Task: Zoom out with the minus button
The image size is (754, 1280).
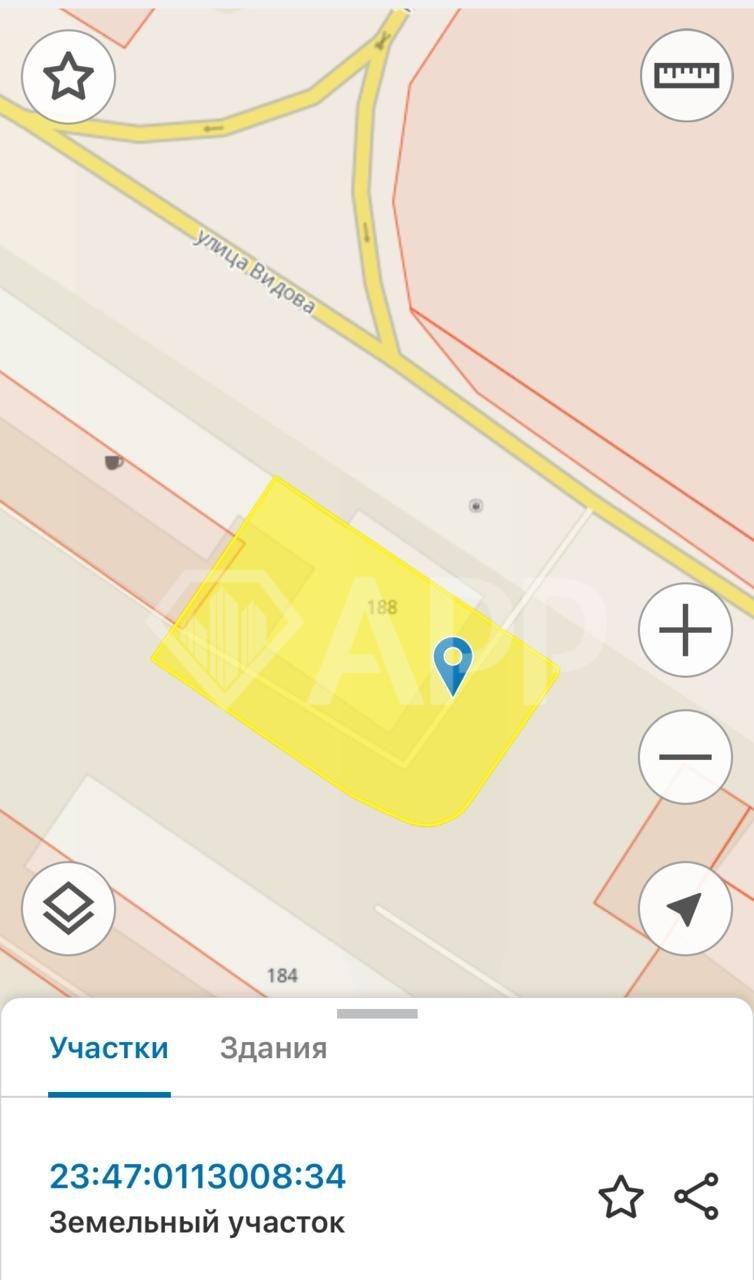Action: point(686,757)
